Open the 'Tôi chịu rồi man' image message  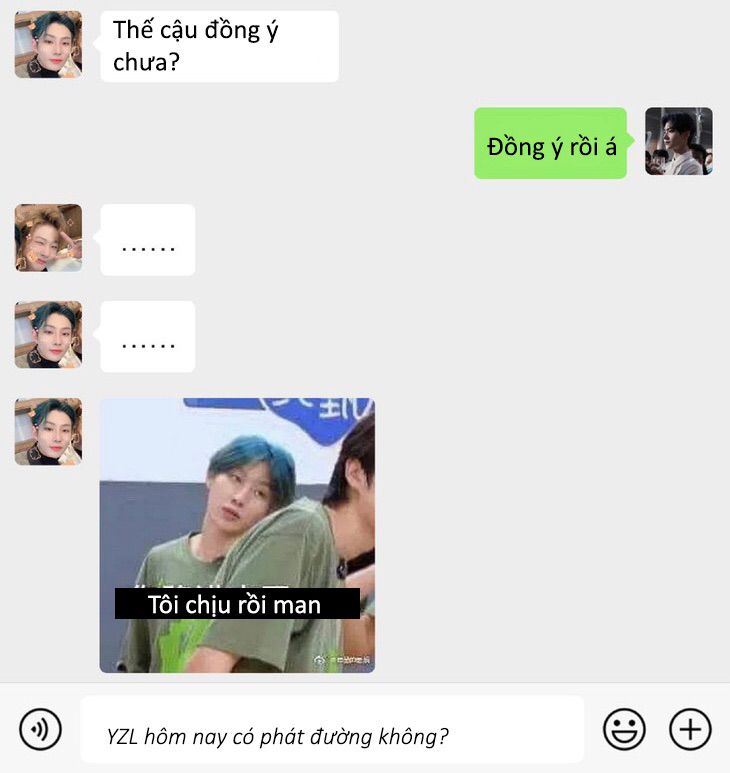(x=237, y=535)
